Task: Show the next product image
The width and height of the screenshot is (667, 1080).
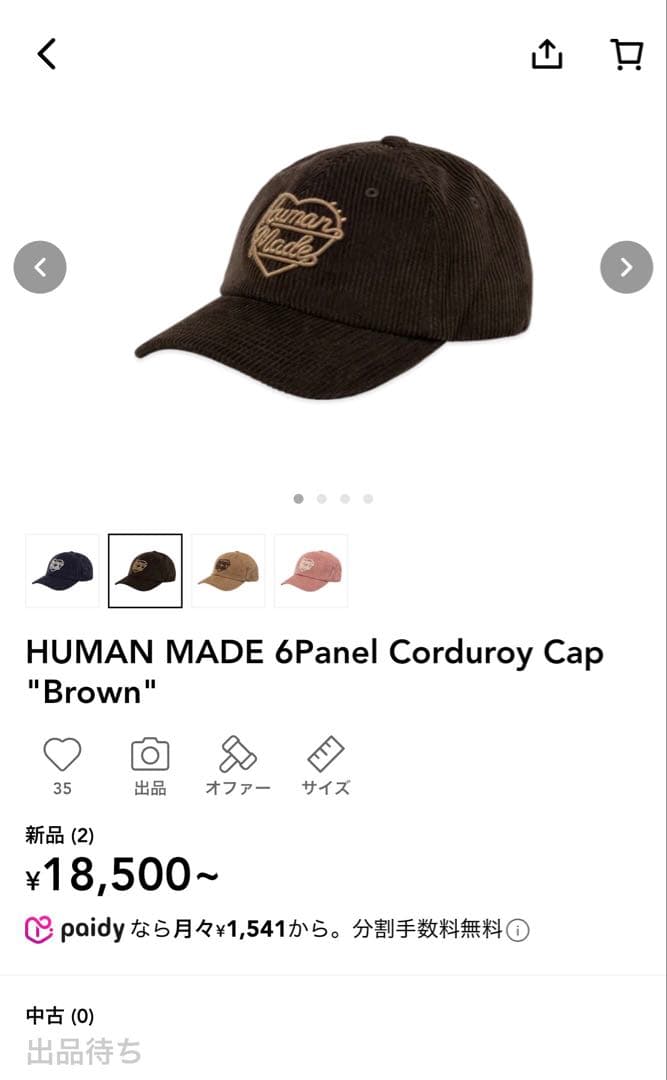Action: [626, 267]
